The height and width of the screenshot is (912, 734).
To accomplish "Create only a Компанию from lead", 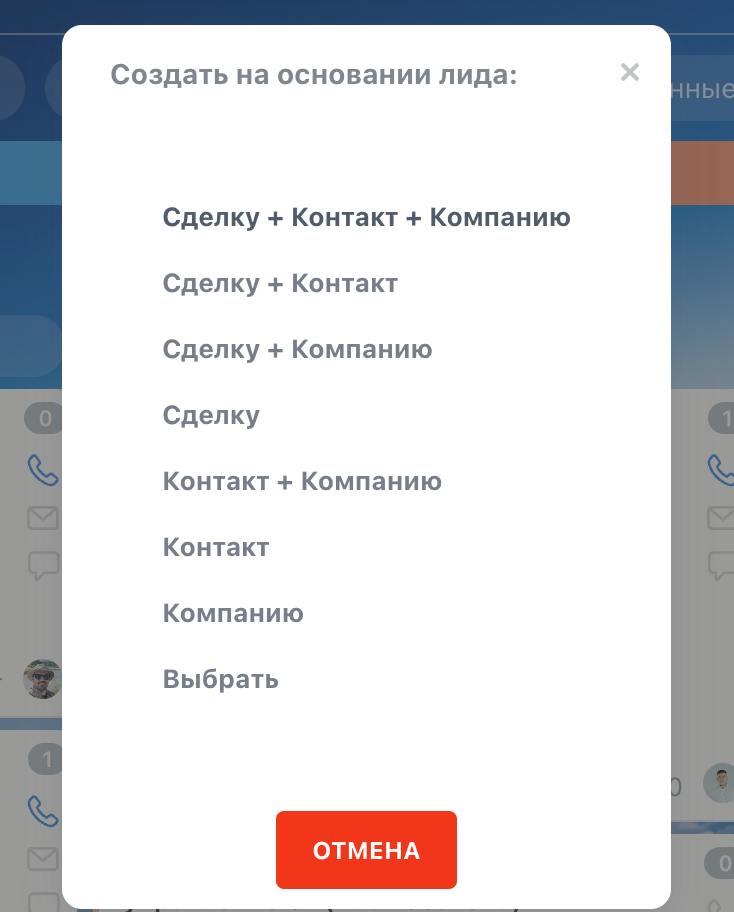I will (233, 613).
